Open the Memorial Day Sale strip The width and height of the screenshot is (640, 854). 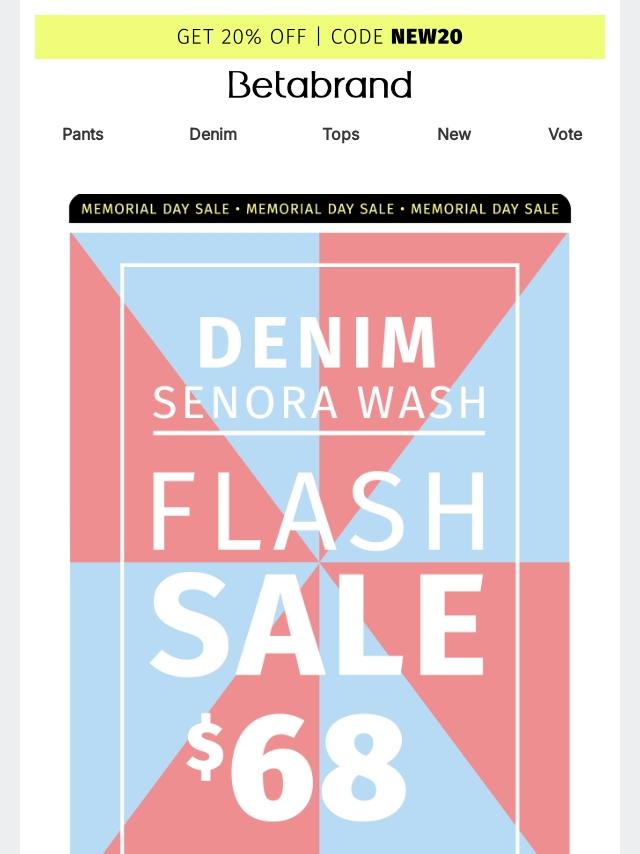pos(320,209)
